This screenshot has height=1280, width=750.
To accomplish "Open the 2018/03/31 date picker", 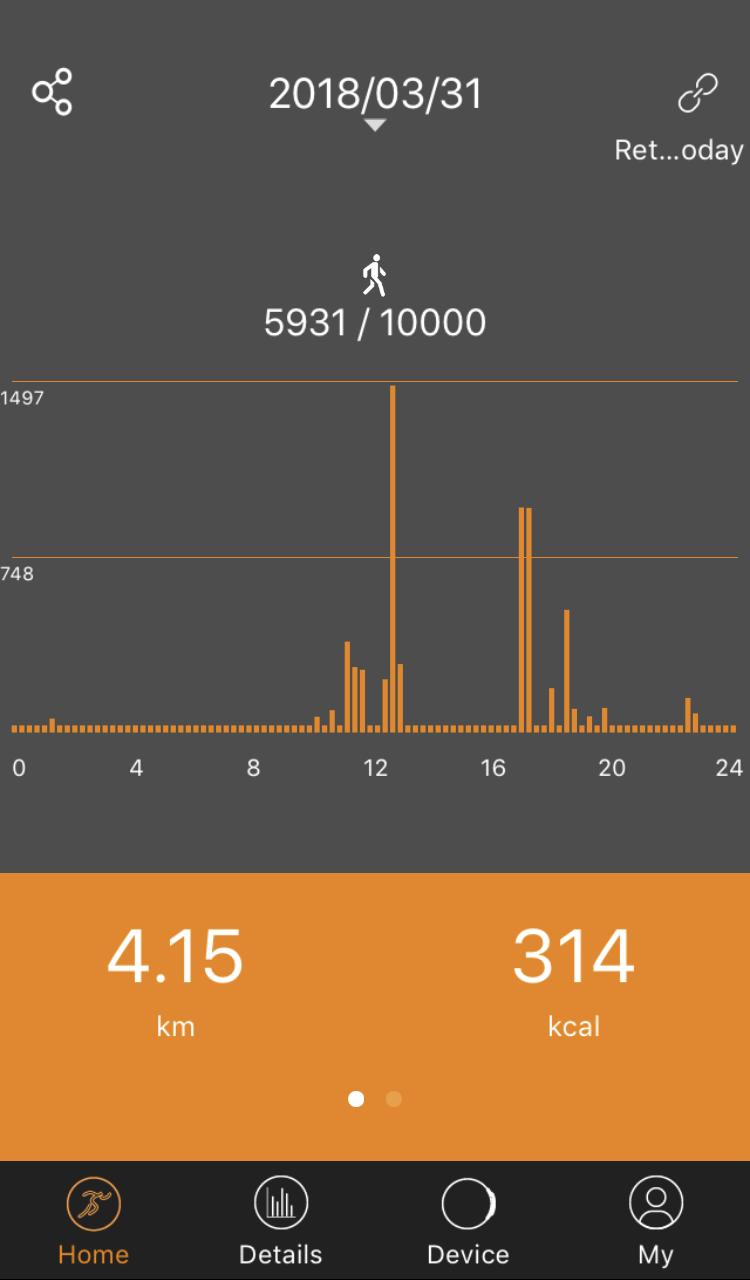I will pos(375,99).
